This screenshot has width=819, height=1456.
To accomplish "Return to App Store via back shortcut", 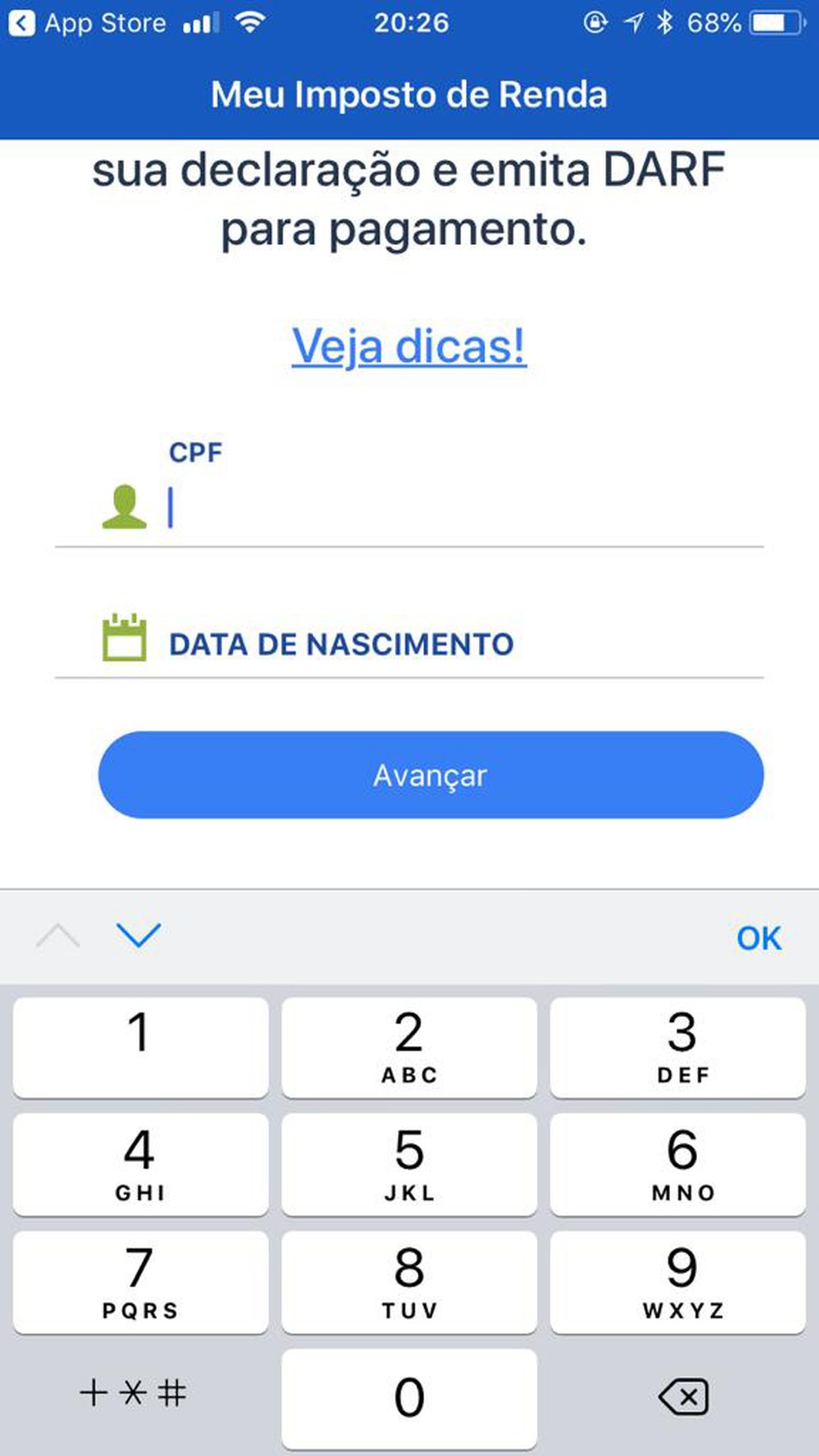I will (86, 23).
